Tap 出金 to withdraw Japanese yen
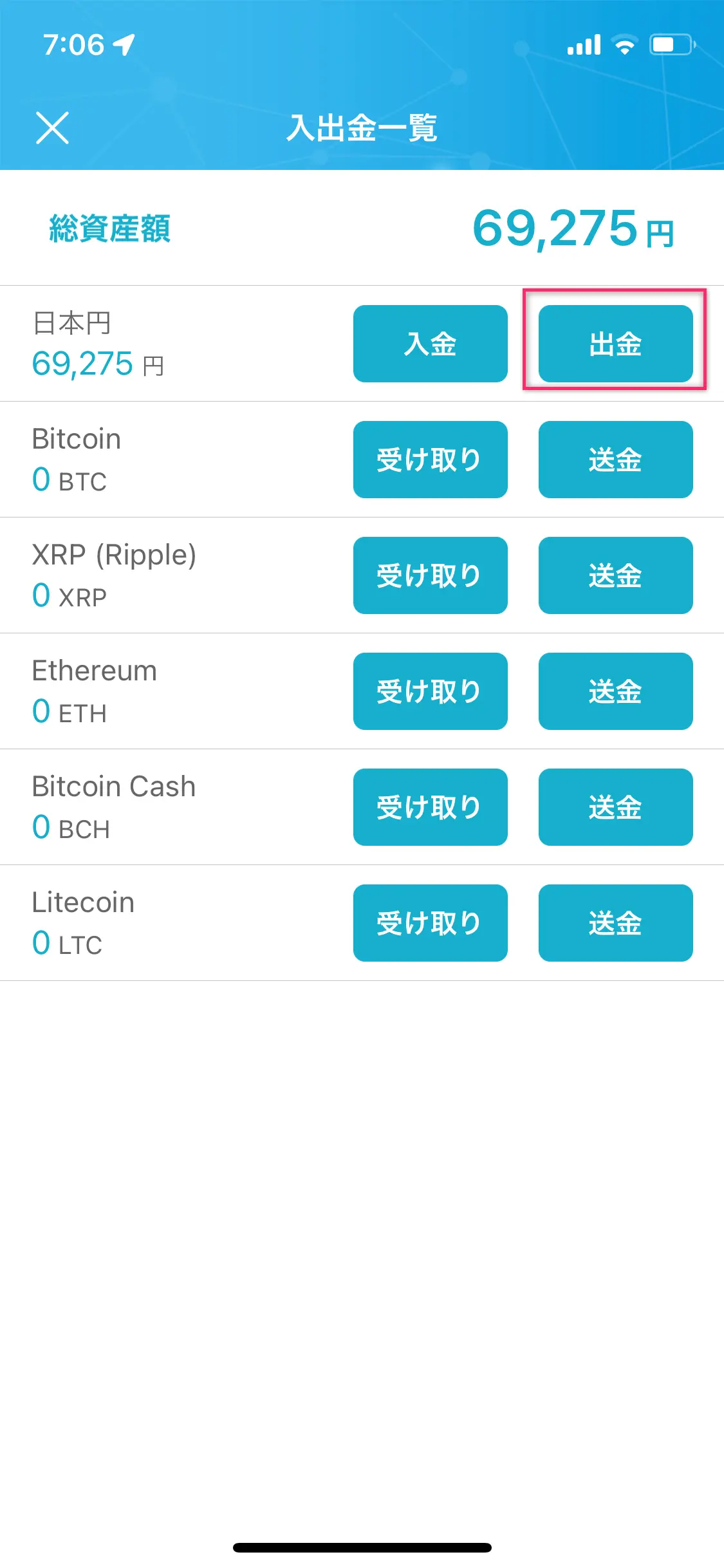724x1568 pixels. tap(616, 344)
